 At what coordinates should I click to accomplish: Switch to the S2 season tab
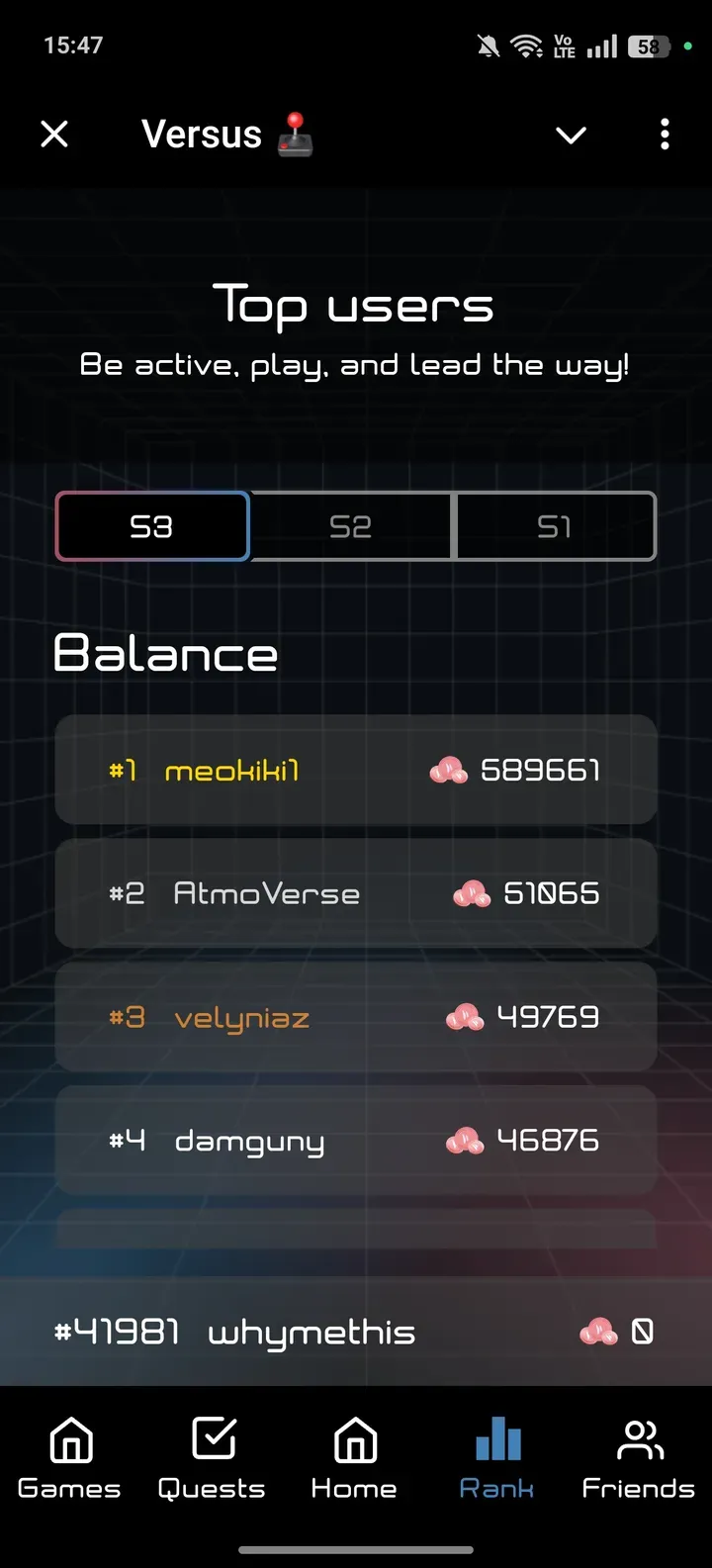click(351, 526)
